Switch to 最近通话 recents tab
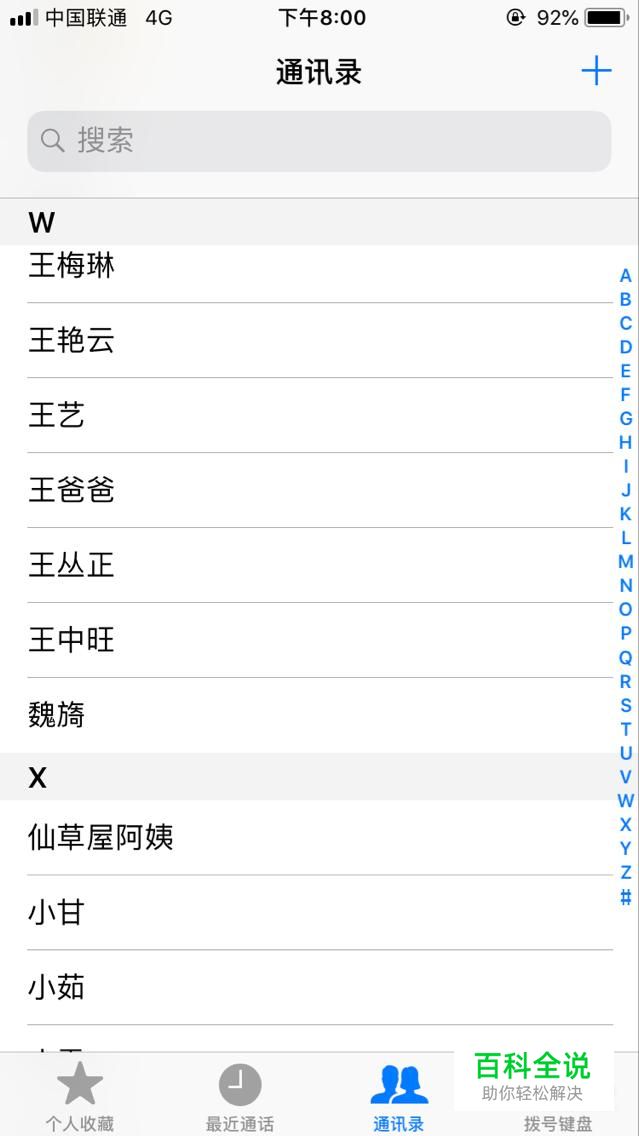This screenshot has height=1136, width=639. pos(240,1097)
